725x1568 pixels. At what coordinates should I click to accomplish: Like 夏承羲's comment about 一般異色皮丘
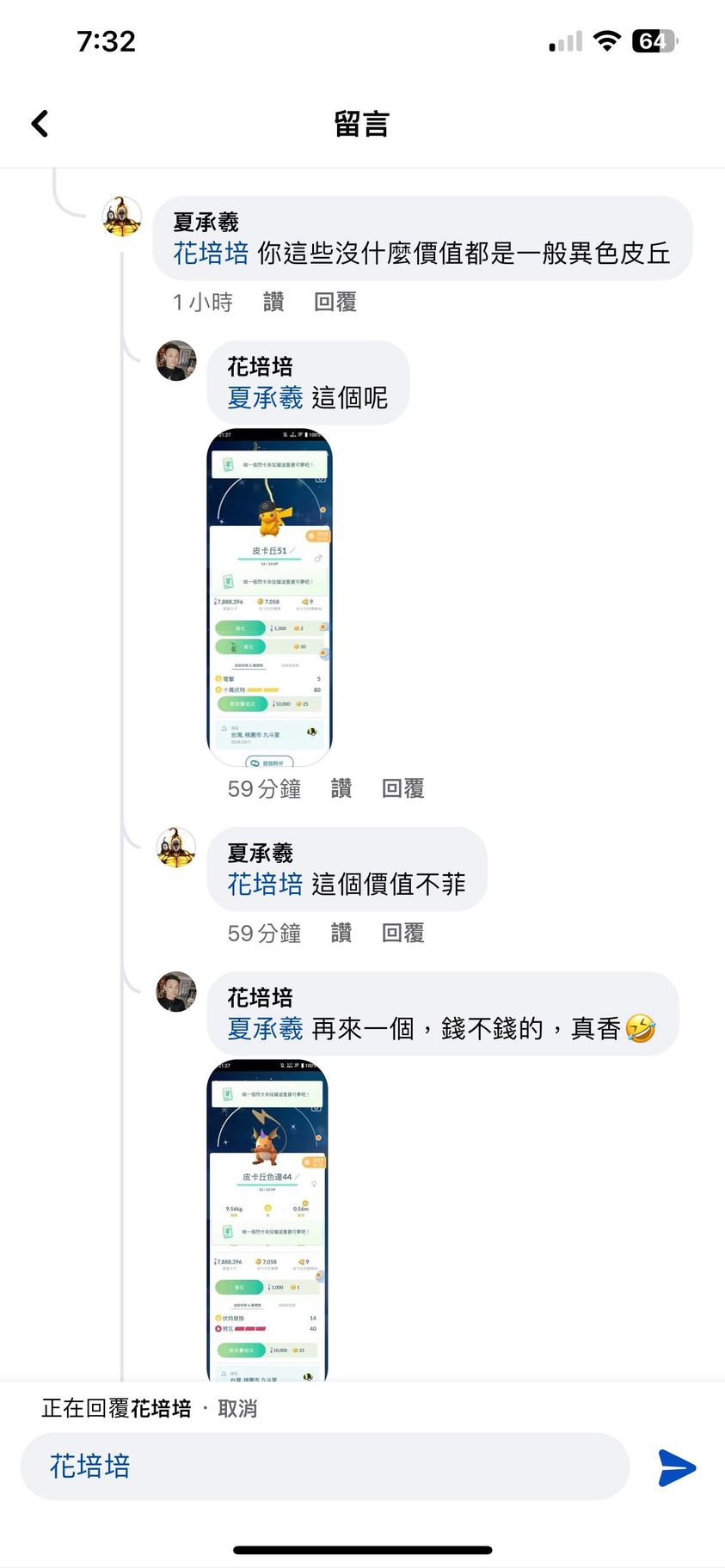(273, 302)
